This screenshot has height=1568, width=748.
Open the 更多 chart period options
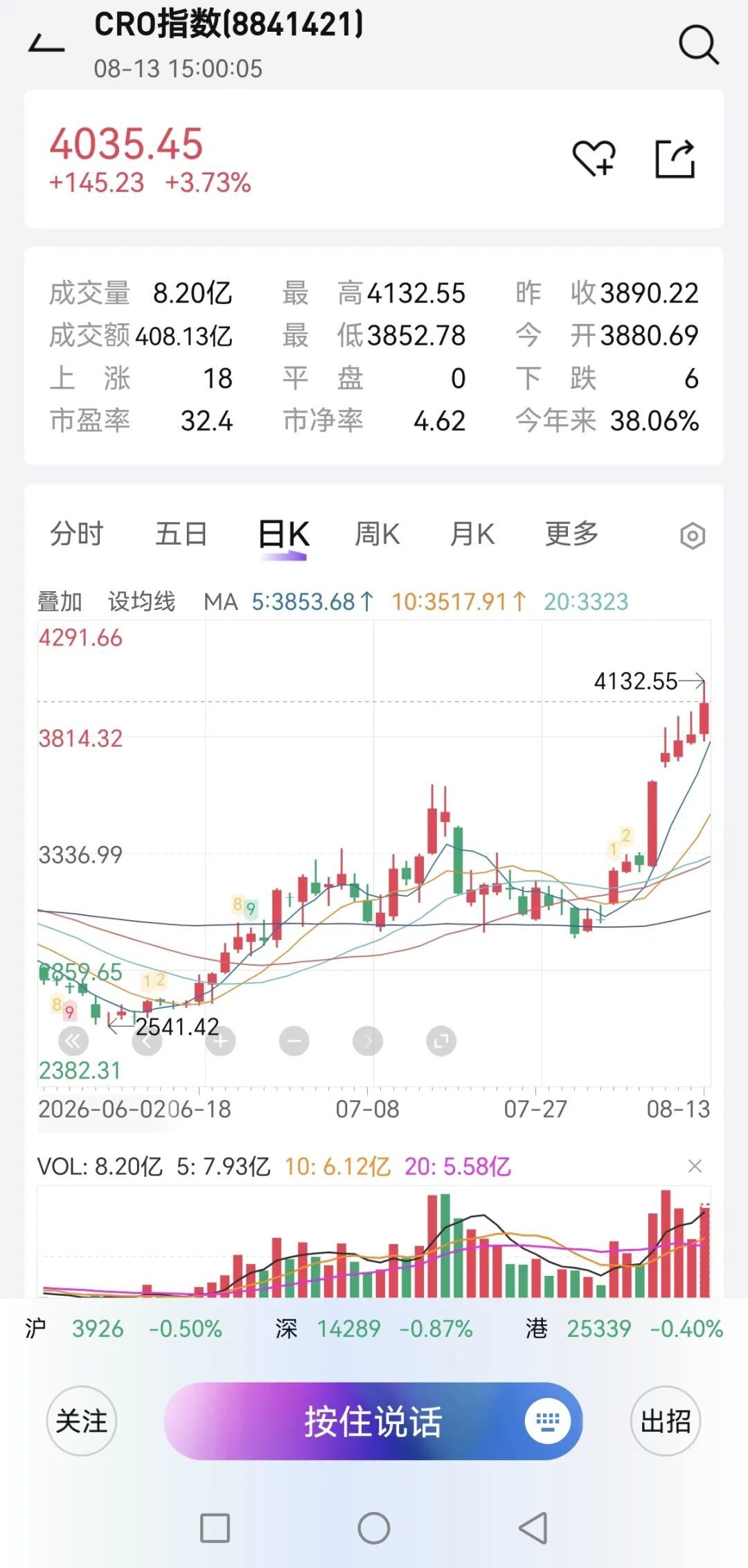tap(571, 534)
